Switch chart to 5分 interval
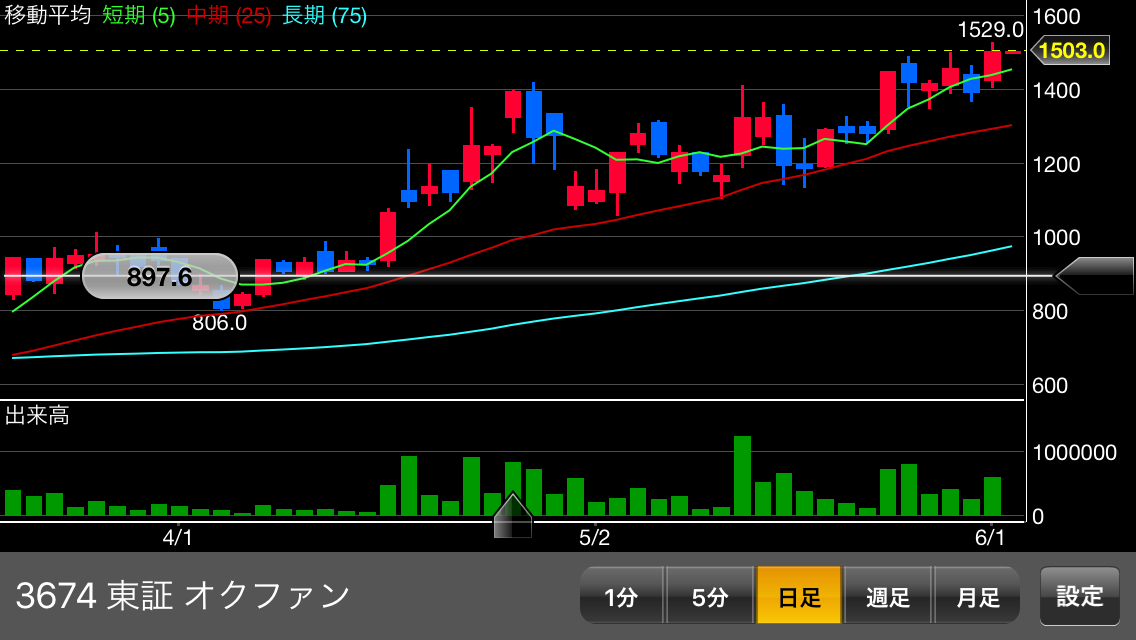The height and width of the screenshot is (640, 1136). (710, 597)
